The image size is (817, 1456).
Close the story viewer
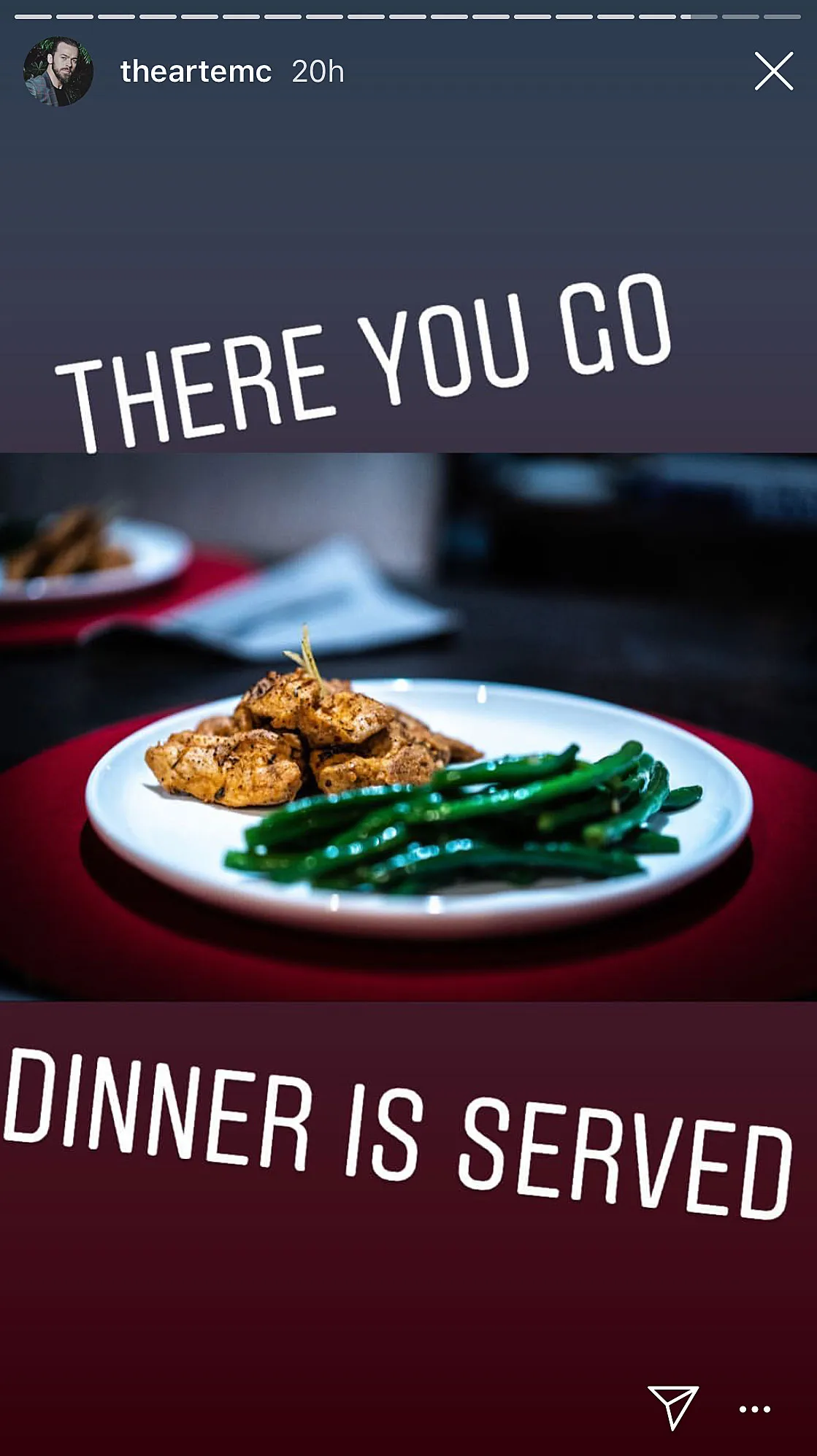(x=773, y=72)
